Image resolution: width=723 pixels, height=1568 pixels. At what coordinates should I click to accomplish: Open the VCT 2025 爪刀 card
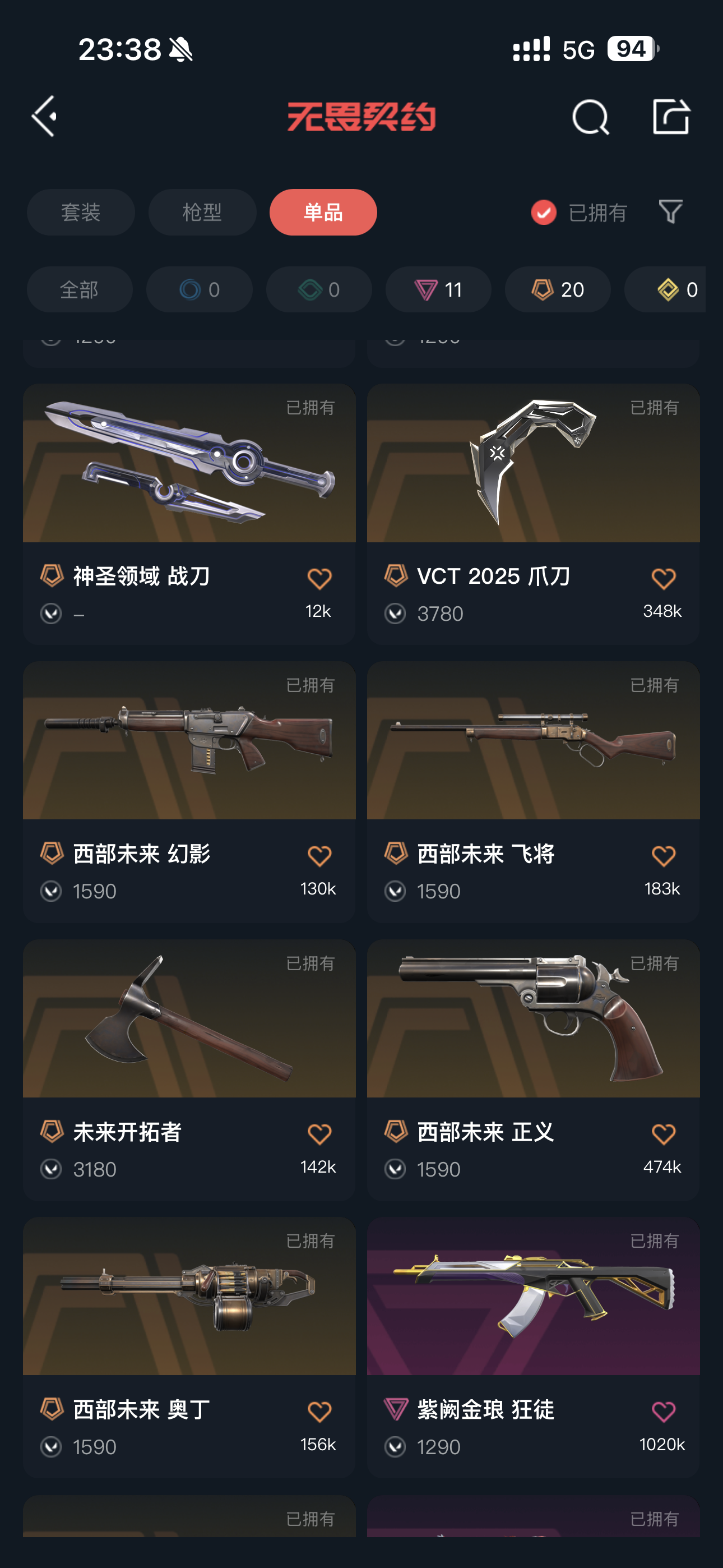coord(533,514)
